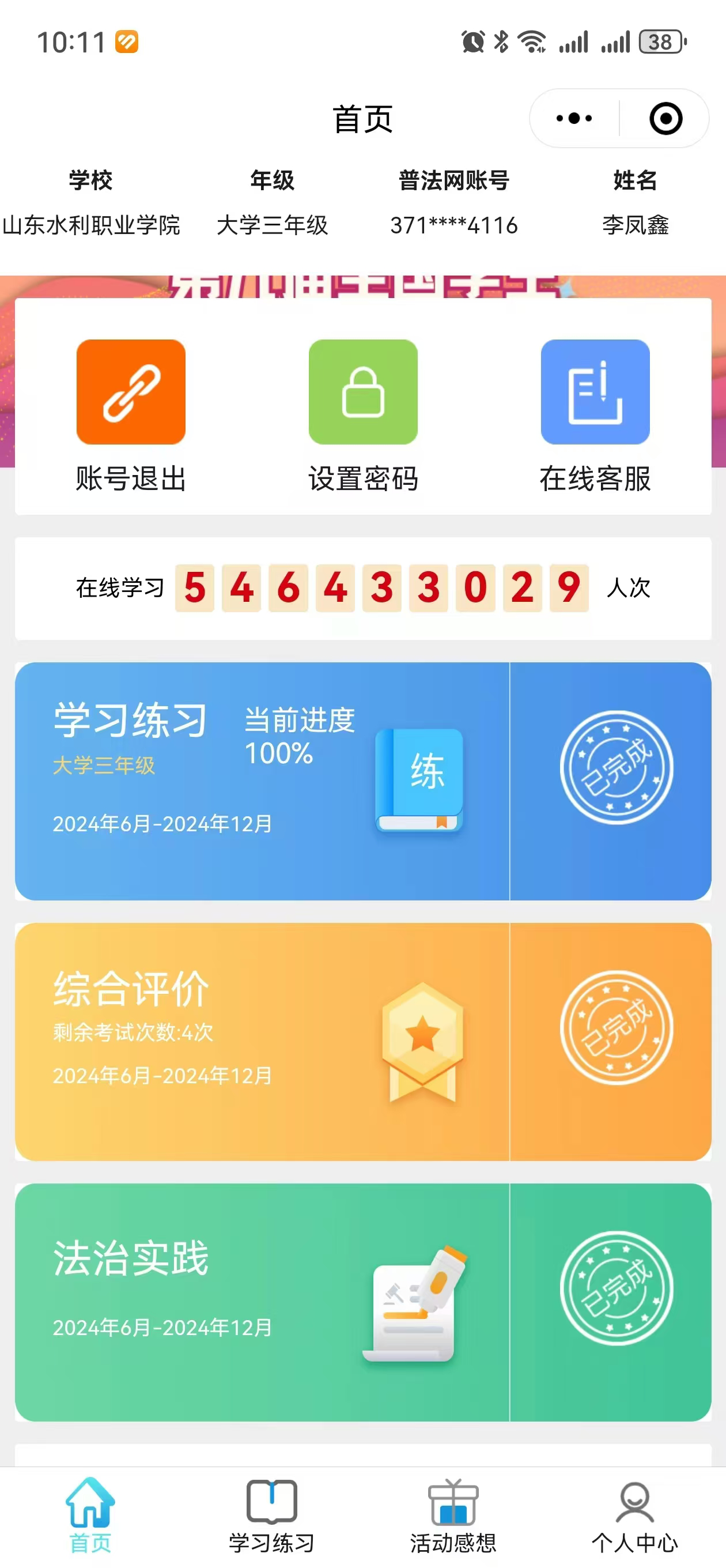Image resolution: width=726 pixels, height=1568 pixels.
Task: Switch to the 学习练习 bottom tab
Action: point(271,1515)
